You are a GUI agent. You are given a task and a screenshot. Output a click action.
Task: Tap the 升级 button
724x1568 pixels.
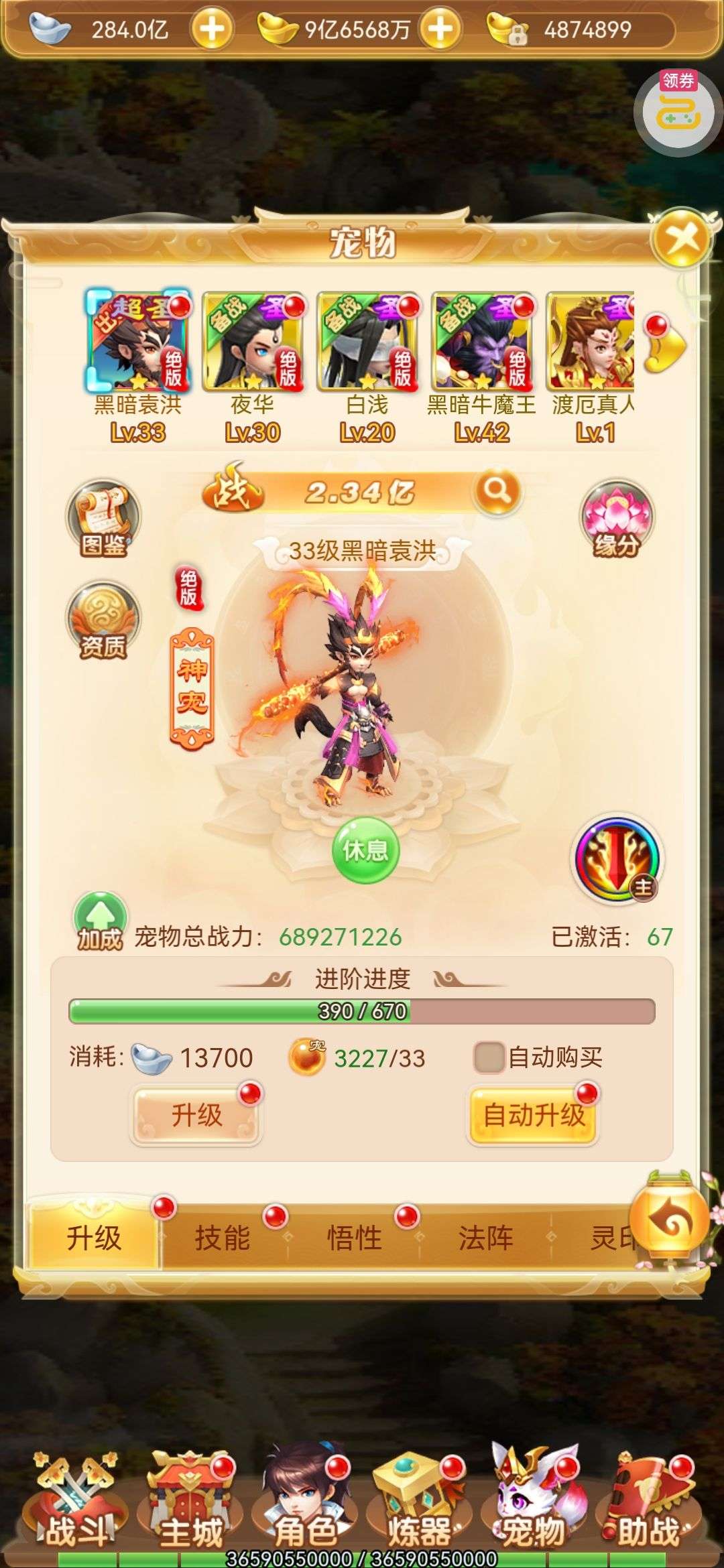[x=196, y=1116]
